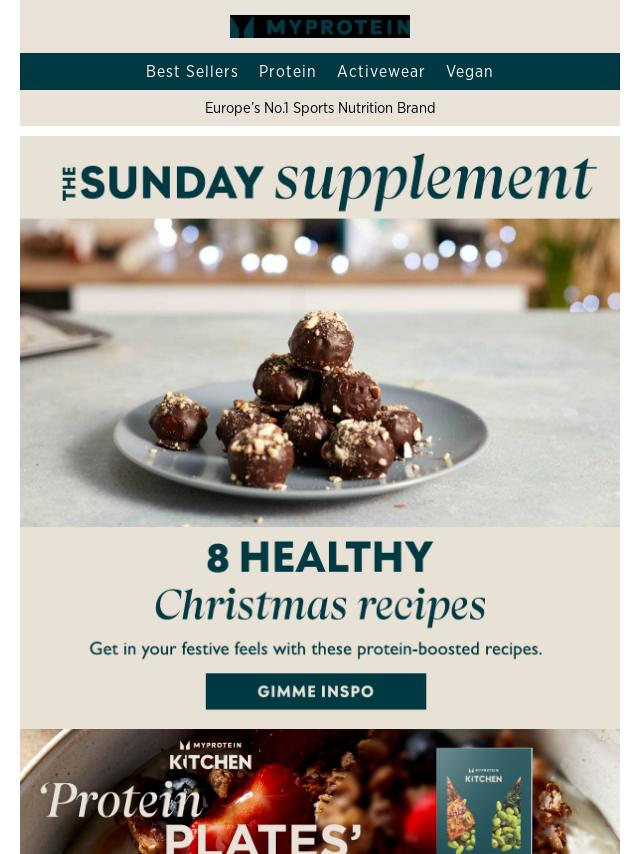Open the Best Sellers link
The height and width of the screenshot is (854, 640).
pyautogui.click(x=192, y=72)
